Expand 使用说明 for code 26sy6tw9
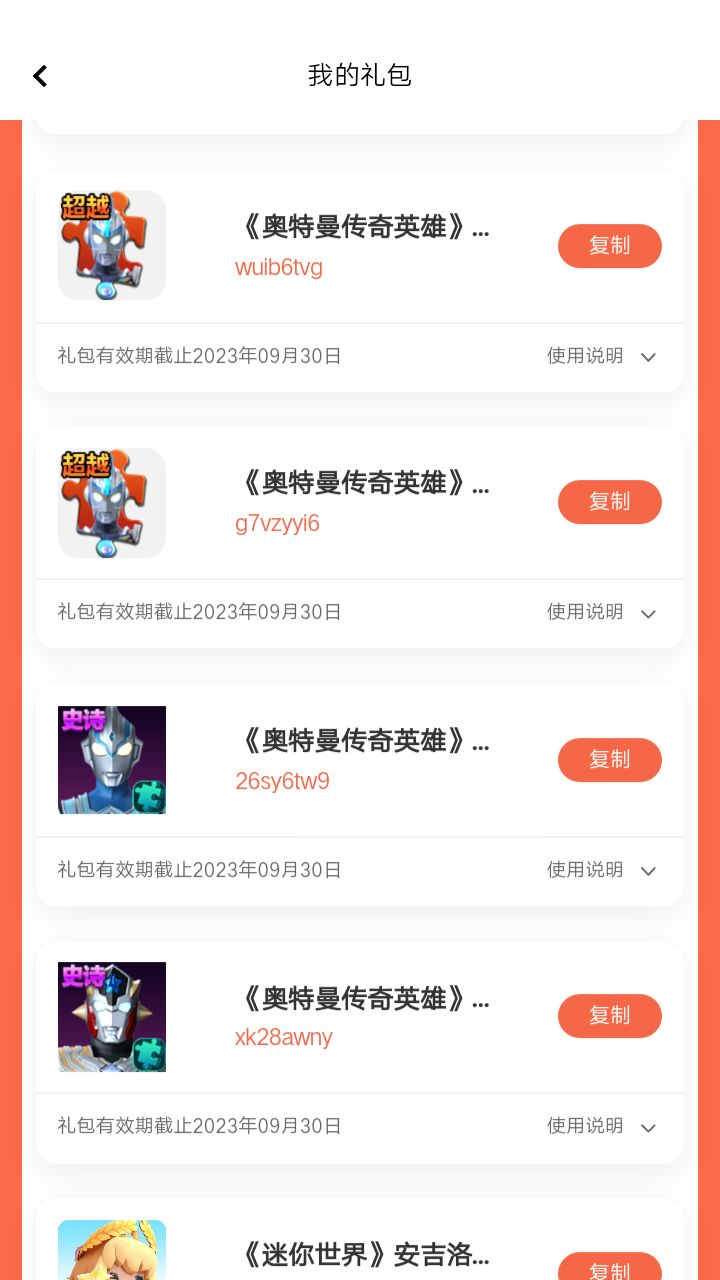The width and height of the screenshot is (720, 1280). point(601,871)
